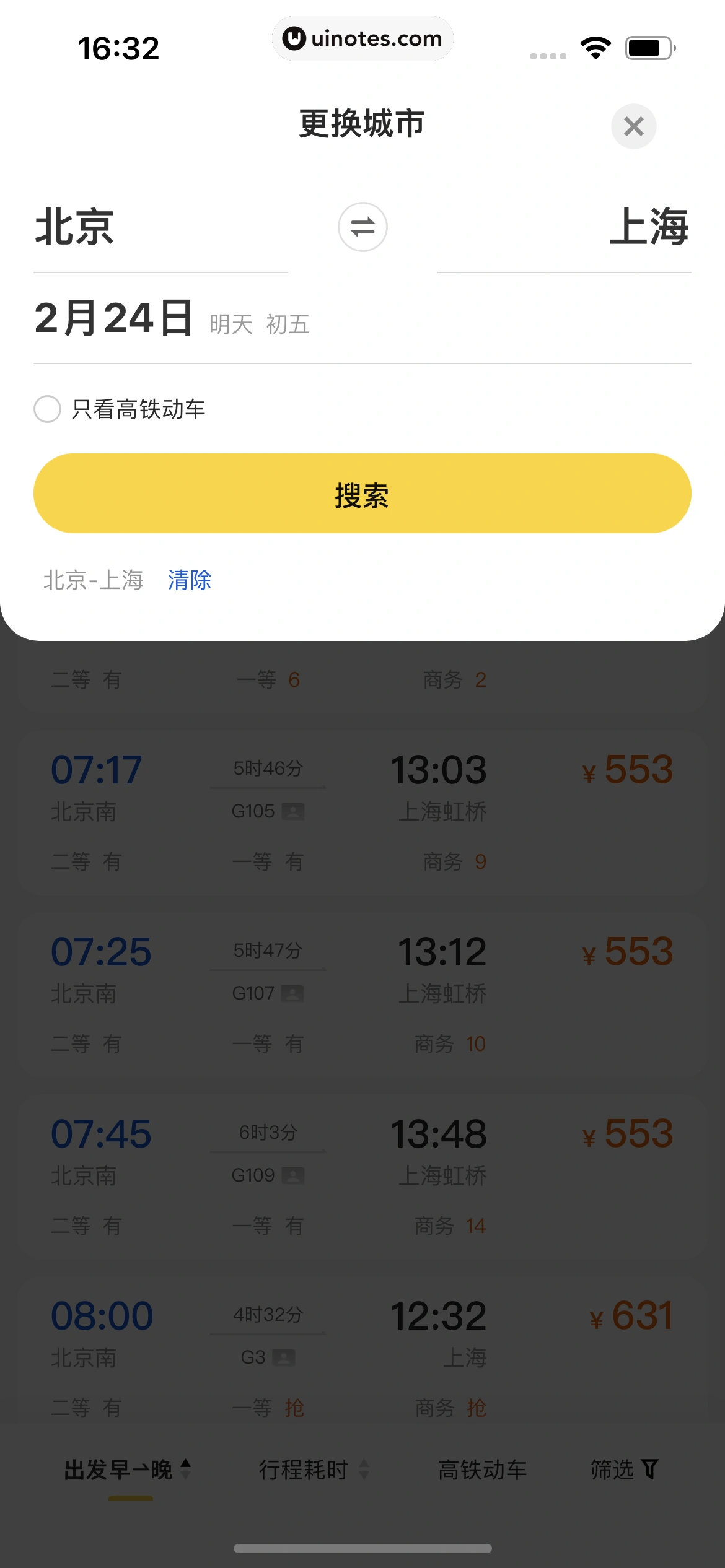
Task: Tap the swap cities arrows icon
Action: [362, 228]
